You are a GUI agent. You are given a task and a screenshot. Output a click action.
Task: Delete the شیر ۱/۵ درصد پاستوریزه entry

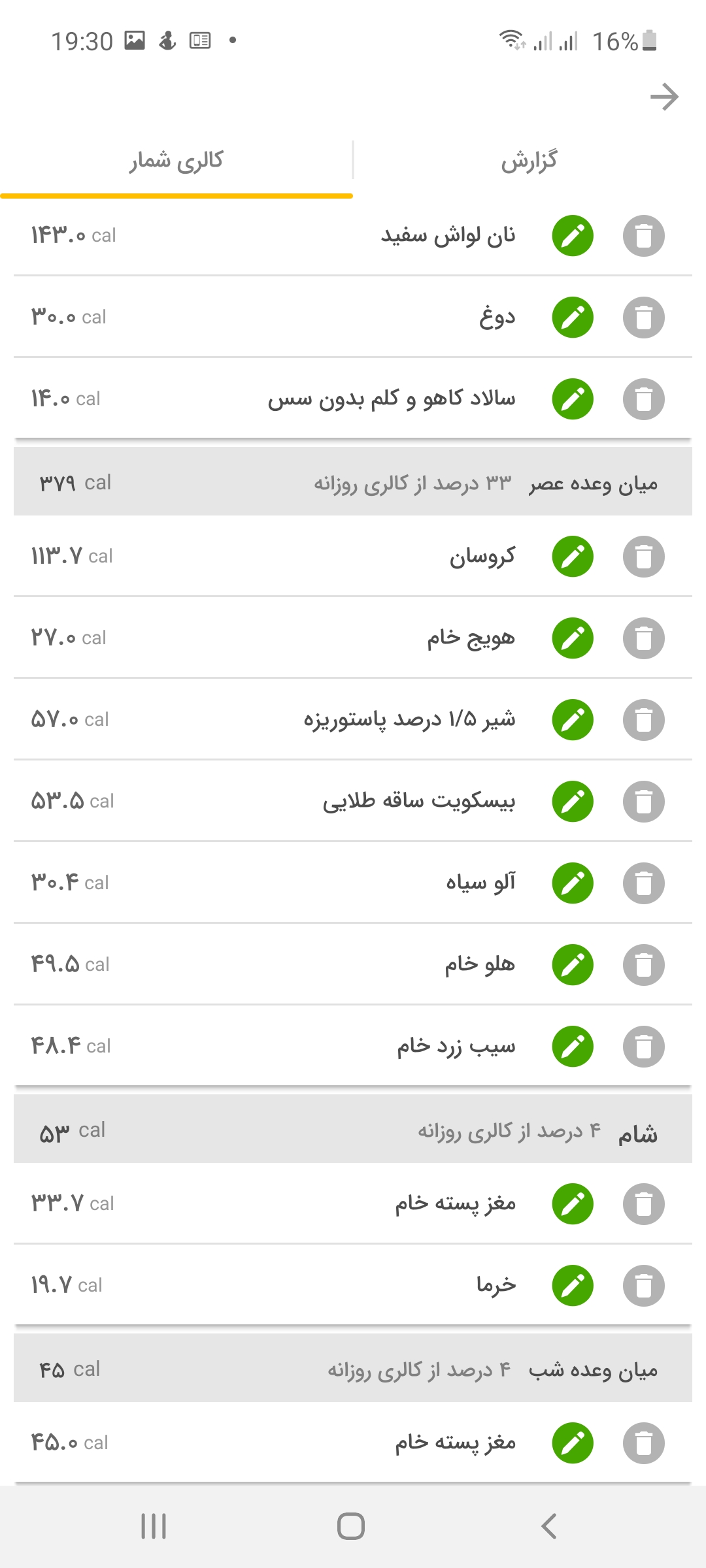click(x=643, y=720)
